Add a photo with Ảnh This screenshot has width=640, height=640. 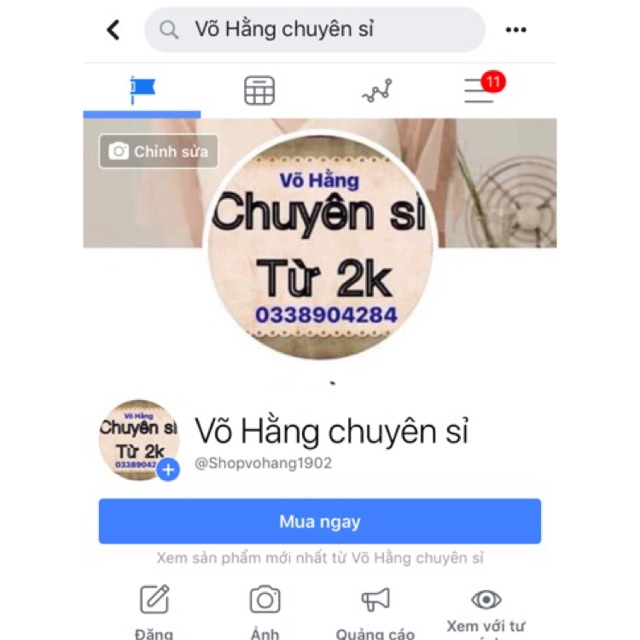pos(265,608)
